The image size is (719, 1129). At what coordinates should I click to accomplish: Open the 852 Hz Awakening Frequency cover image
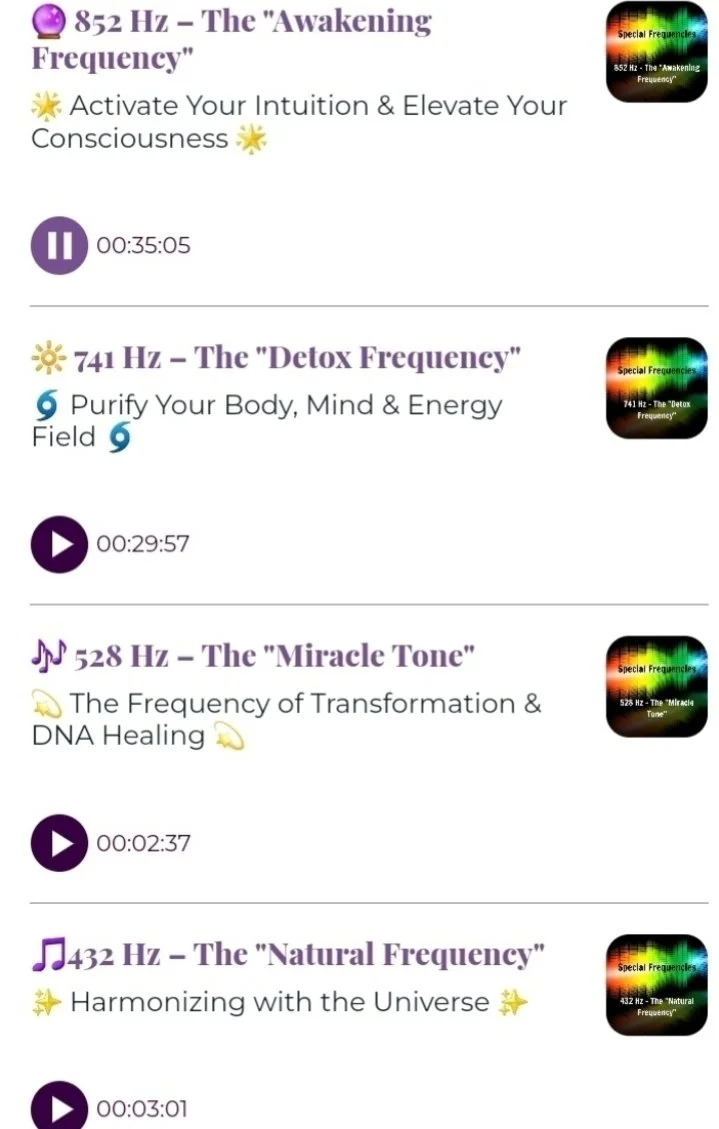pyautogui.click(x=656, y=52)
